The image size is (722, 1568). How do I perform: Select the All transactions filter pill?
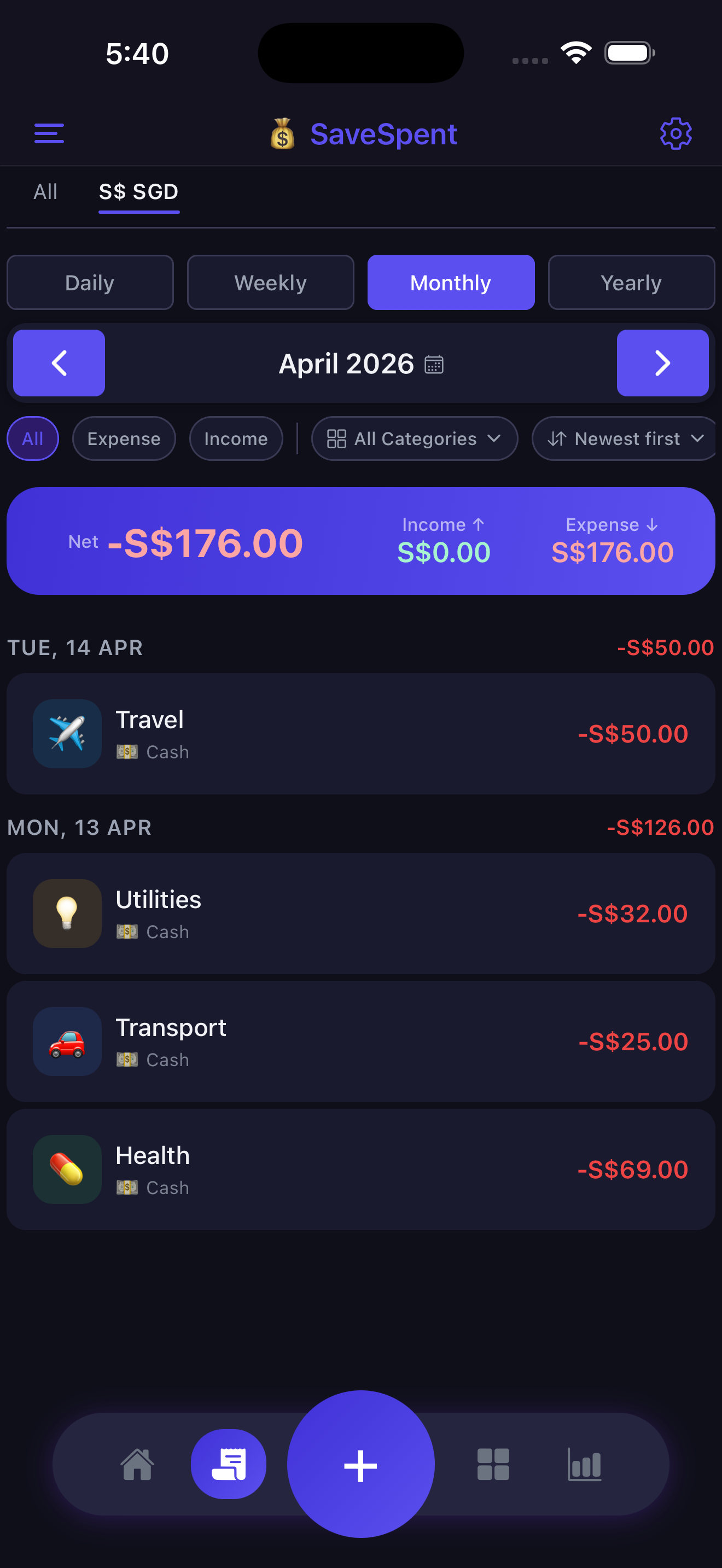click(33, 438)
